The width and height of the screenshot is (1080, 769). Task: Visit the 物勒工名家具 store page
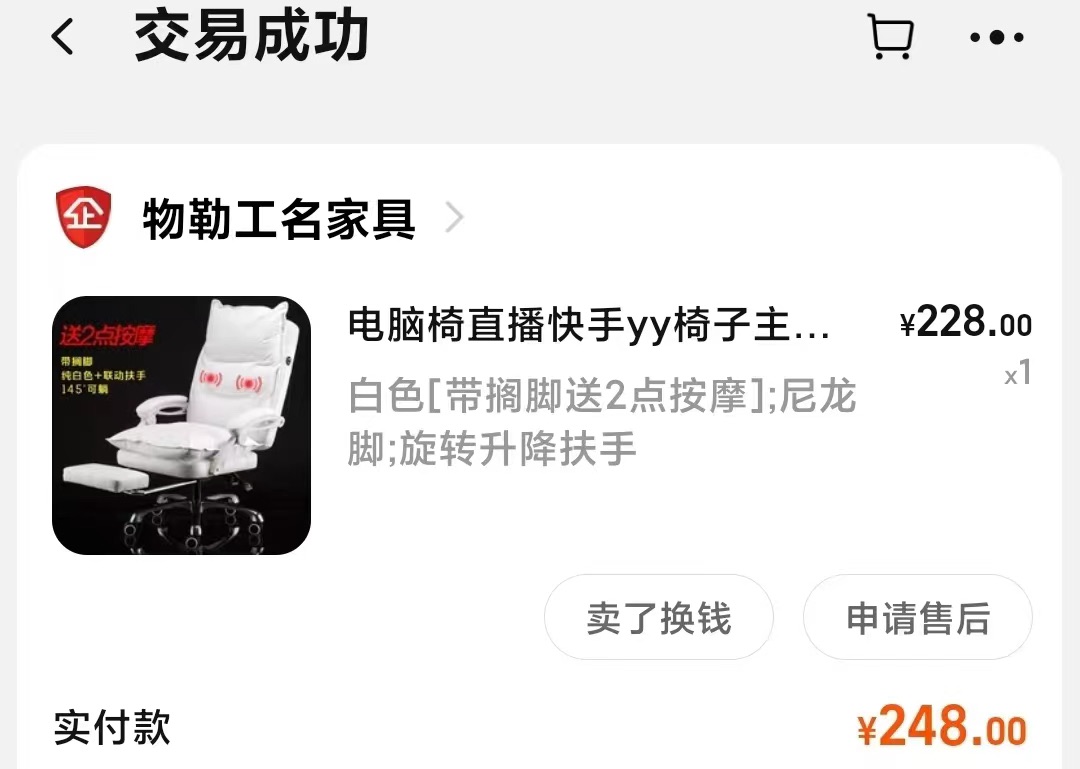pyautogui.click(x=279, y=218)
